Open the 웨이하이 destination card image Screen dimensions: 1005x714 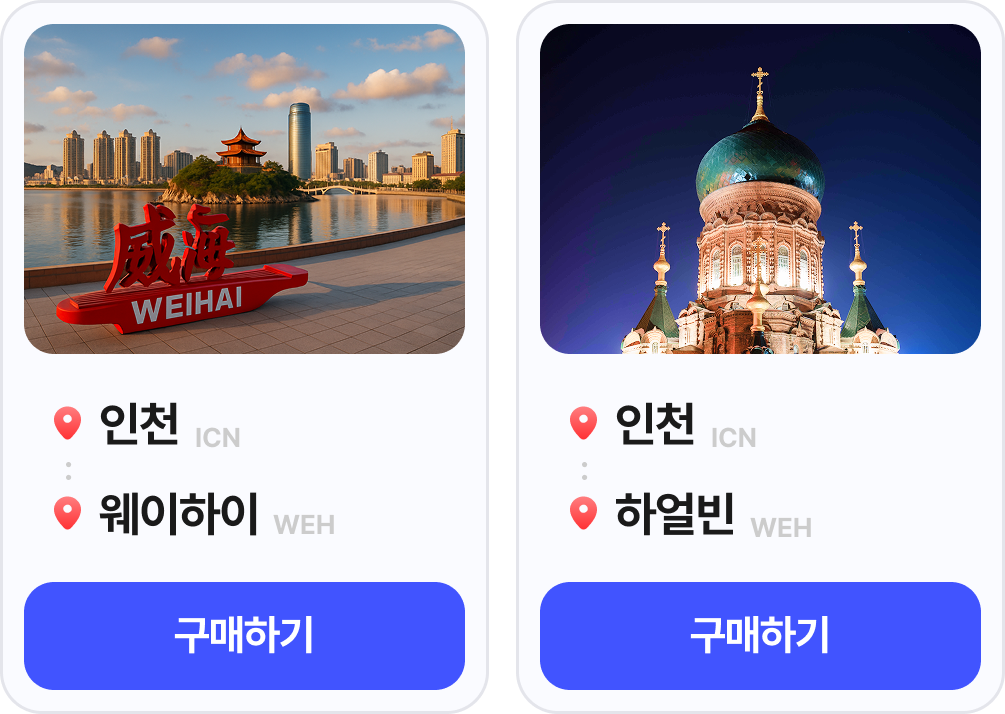pos(244,189)
